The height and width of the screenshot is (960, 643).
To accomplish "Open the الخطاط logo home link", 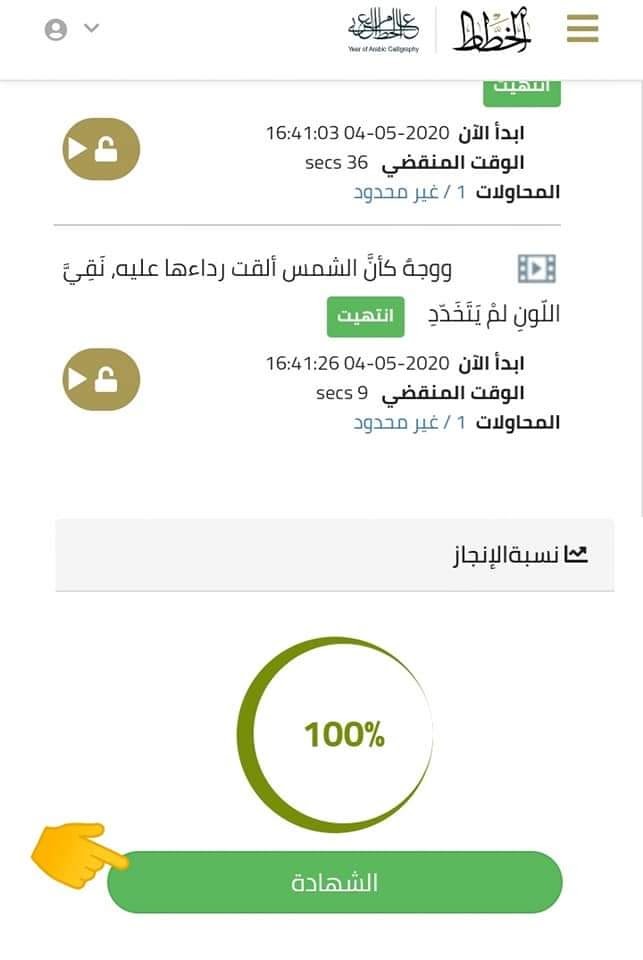I will [x=493, y=30].
